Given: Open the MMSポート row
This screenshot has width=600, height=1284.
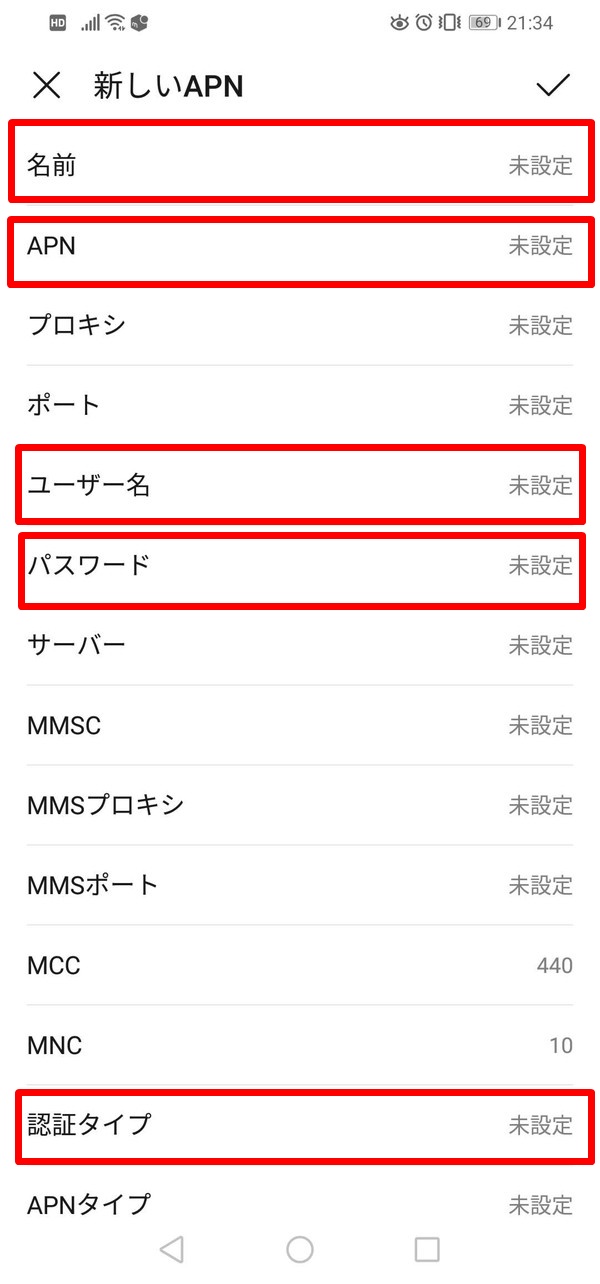Looking at the screenshot, I should pos(300,886).
